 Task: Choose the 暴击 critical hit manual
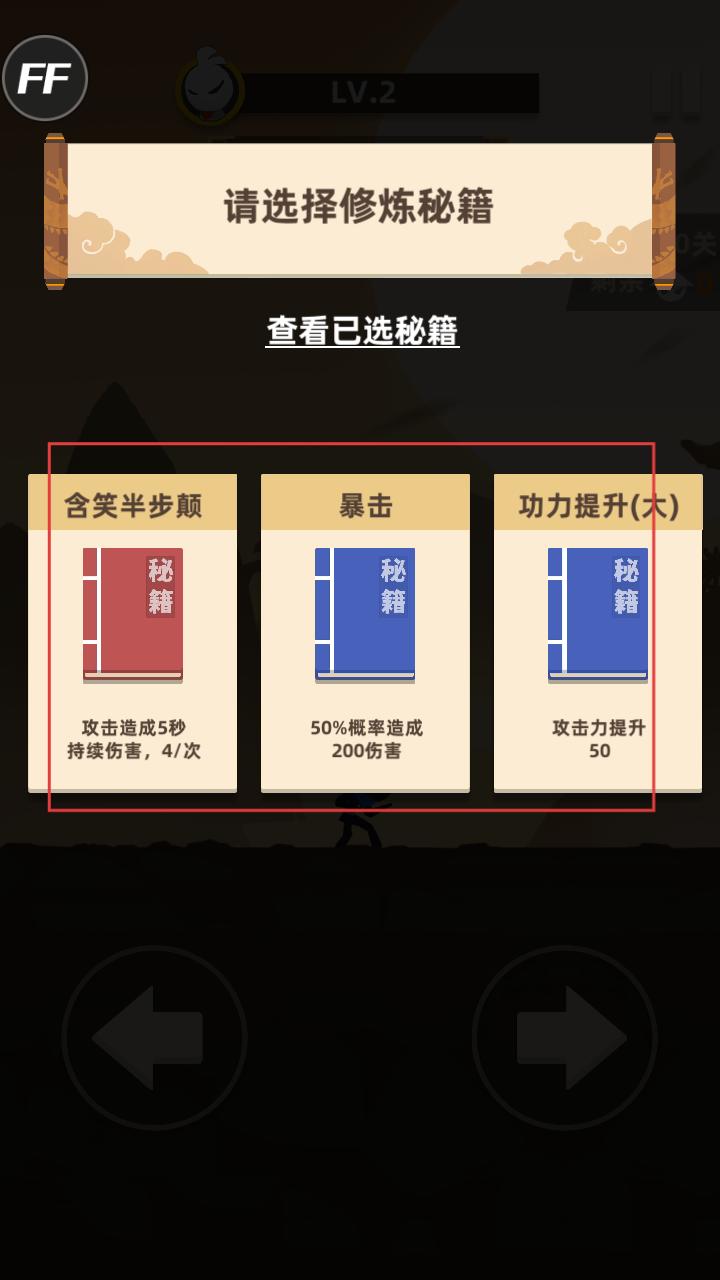365,632
